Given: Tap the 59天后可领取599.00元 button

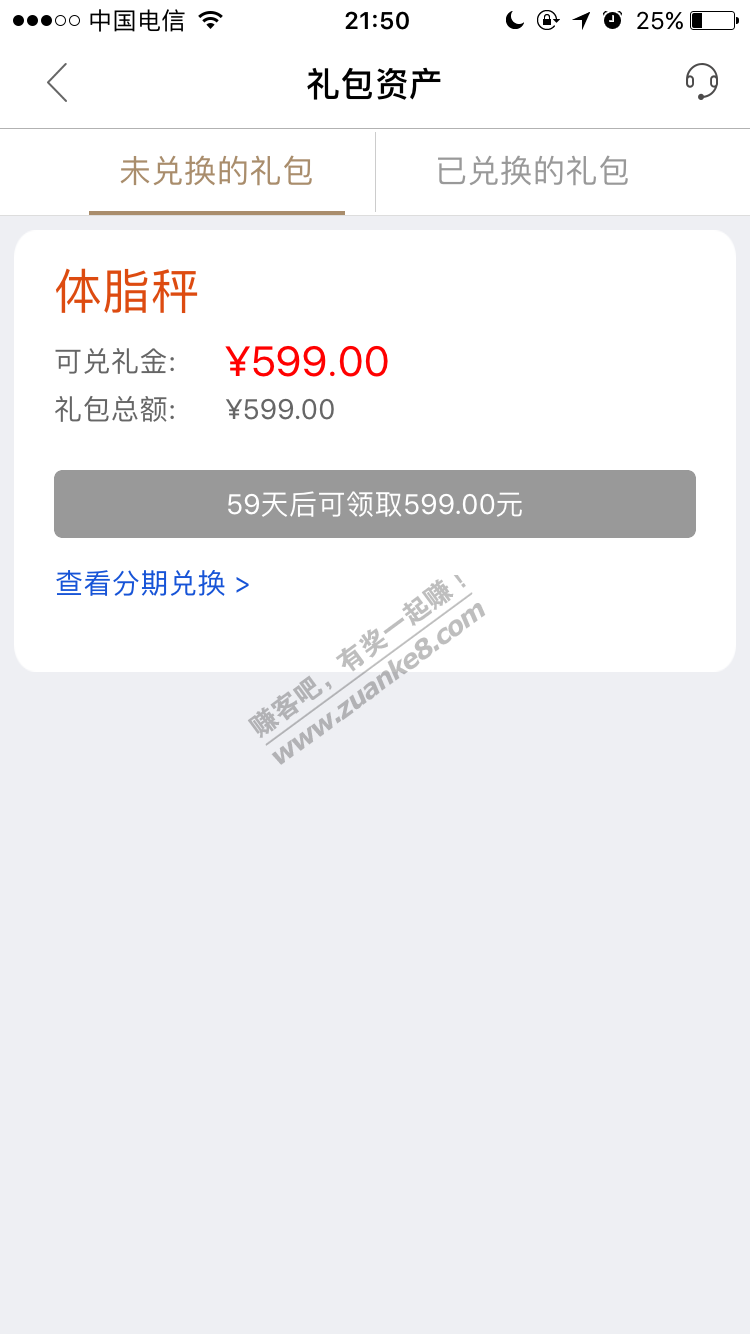Looking at the screenshot, I should (374, 504).
